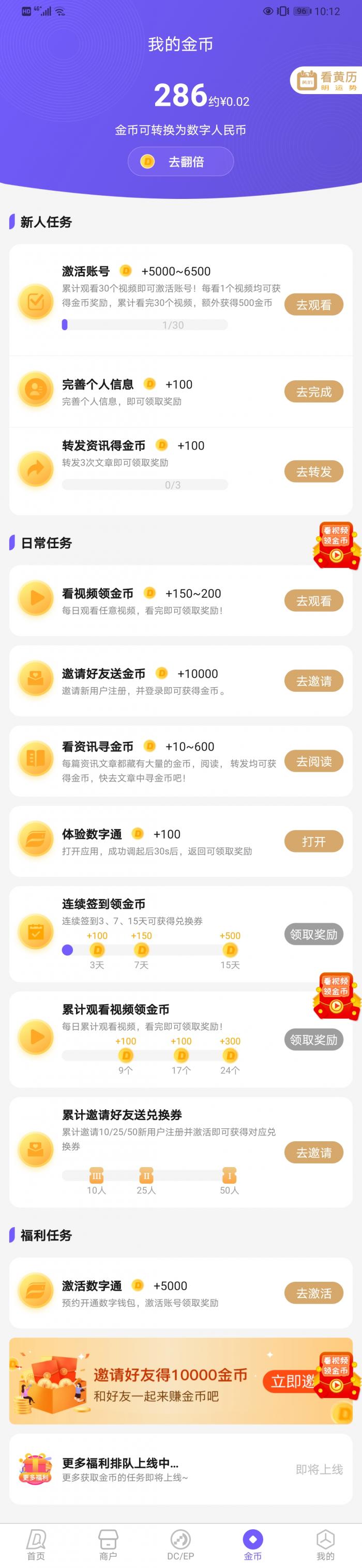This screenshot has width=362, height=1568.
Task: Open the 邀请好友得10000金币 banner
Action: [x=171, y=1383]
